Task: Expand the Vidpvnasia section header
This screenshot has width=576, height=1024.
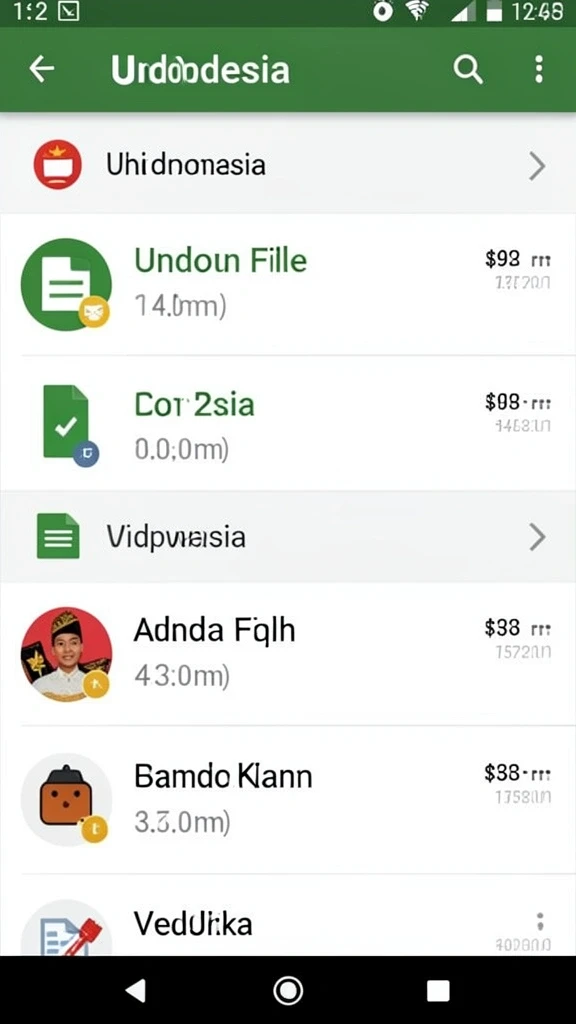Action: tap(288, 537)
